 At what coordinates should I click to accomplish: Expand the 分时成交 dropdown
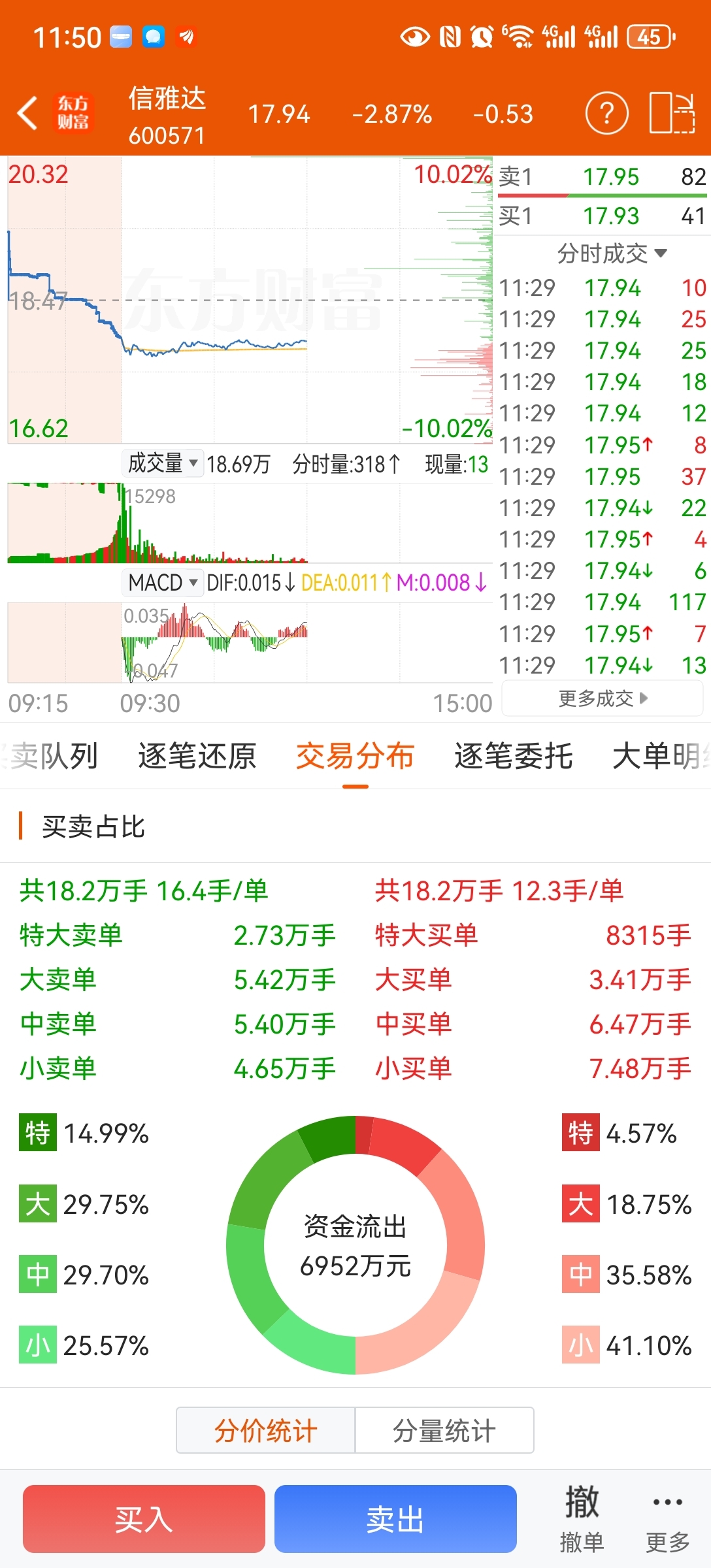(x=612, y=253)
